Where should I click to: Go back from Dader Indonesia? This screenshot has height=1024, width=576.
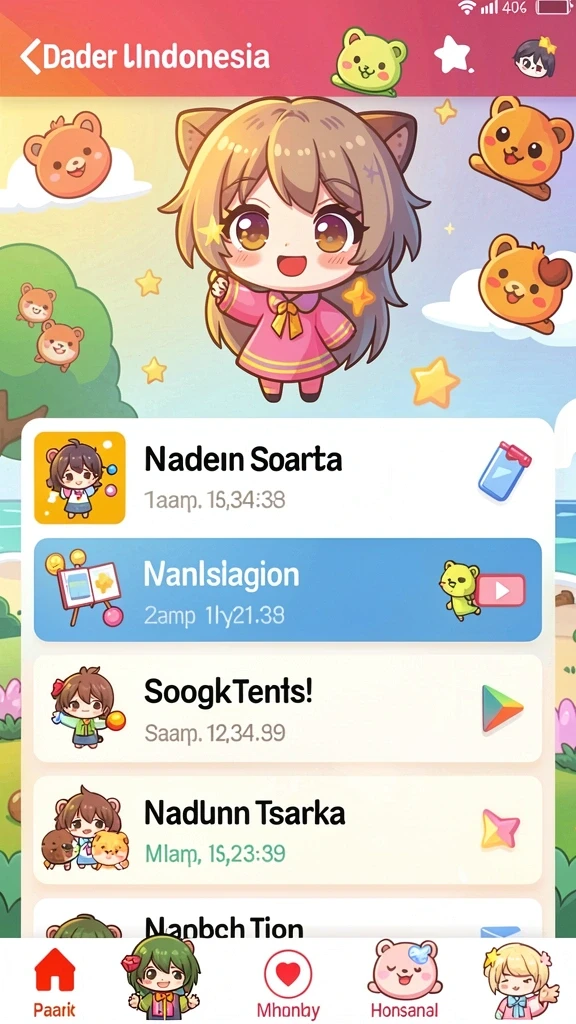coord(30,57)
